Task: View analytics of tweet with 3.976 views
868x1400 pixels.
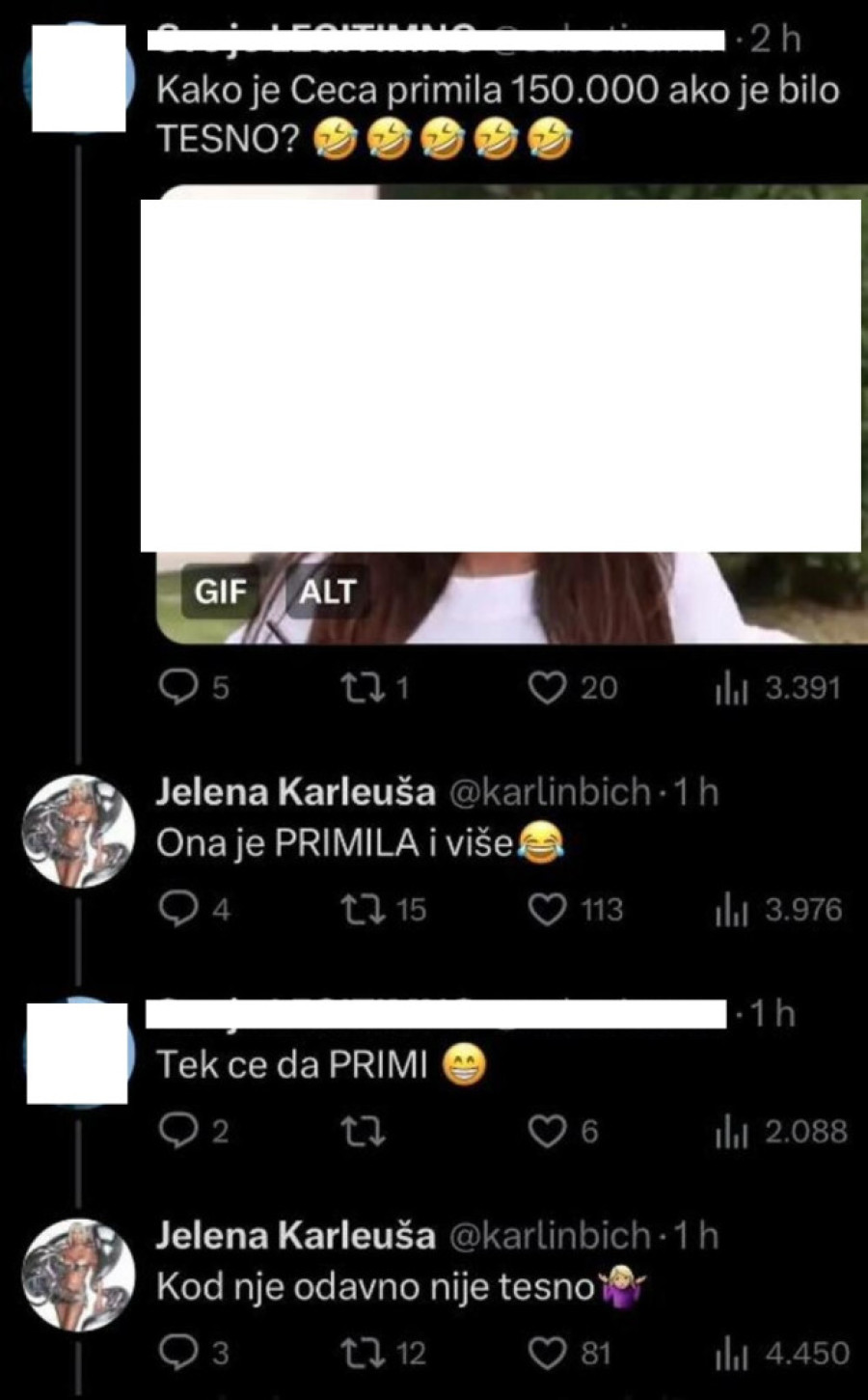Action: [732, 910]
